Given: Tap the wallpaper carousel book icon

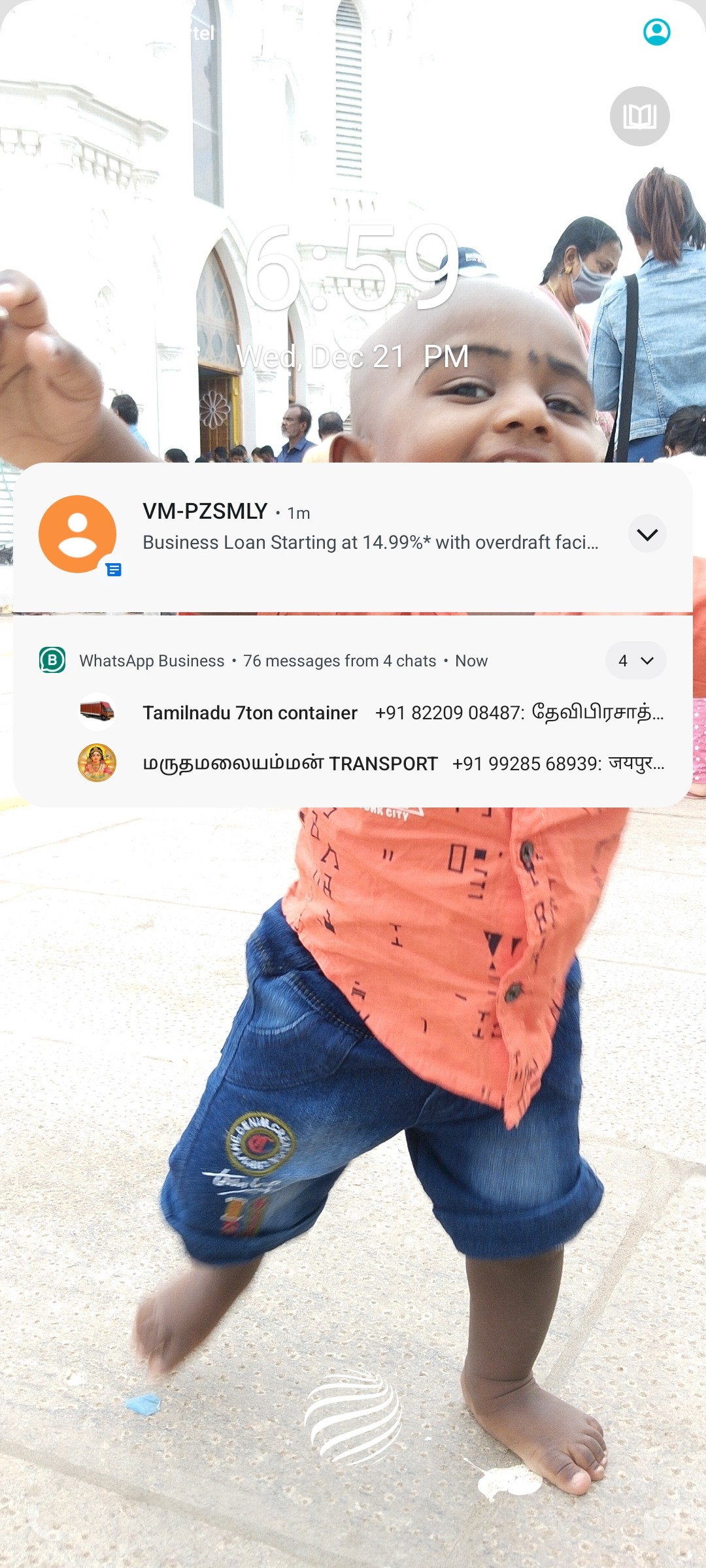Looking at the screenshot, I should (x=639, y=116).
